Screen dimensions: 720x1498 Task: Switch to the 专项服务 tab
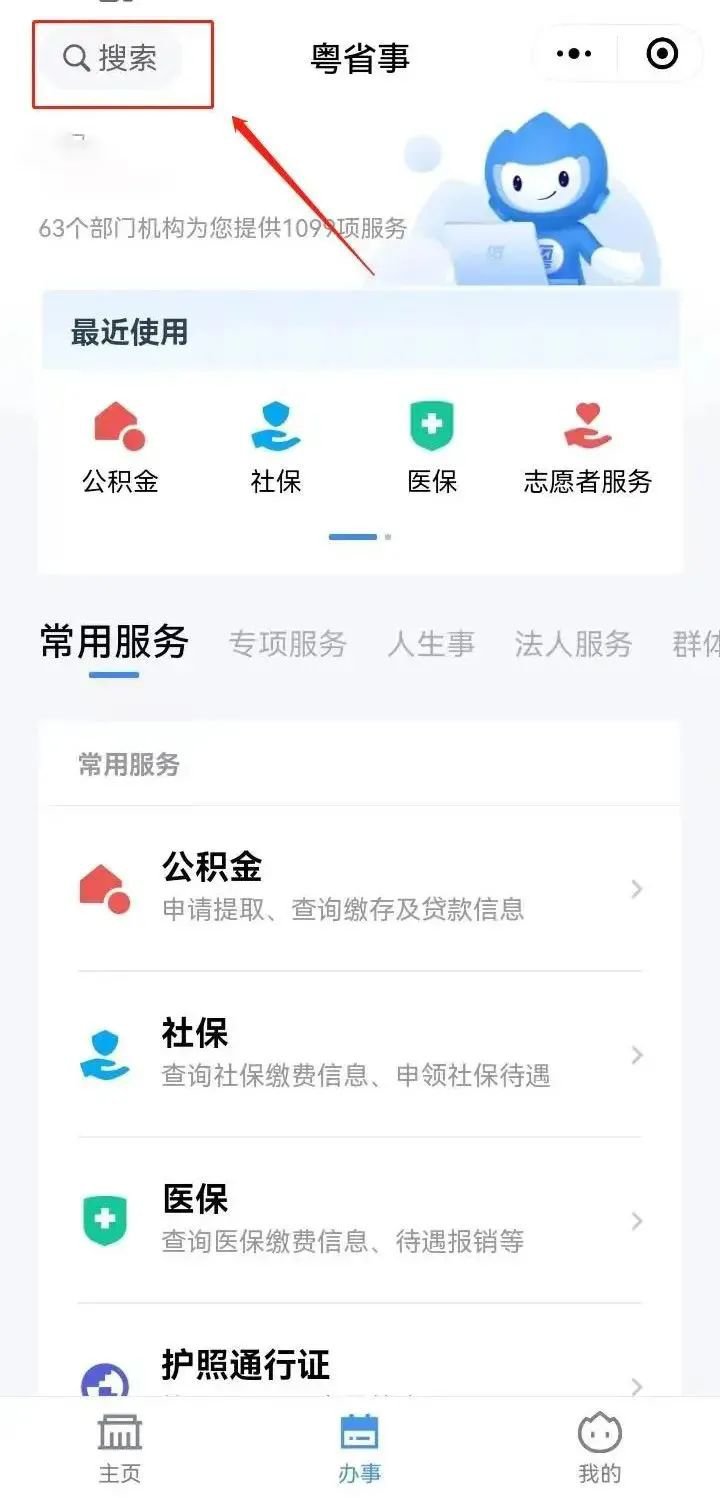coord(288,644)
